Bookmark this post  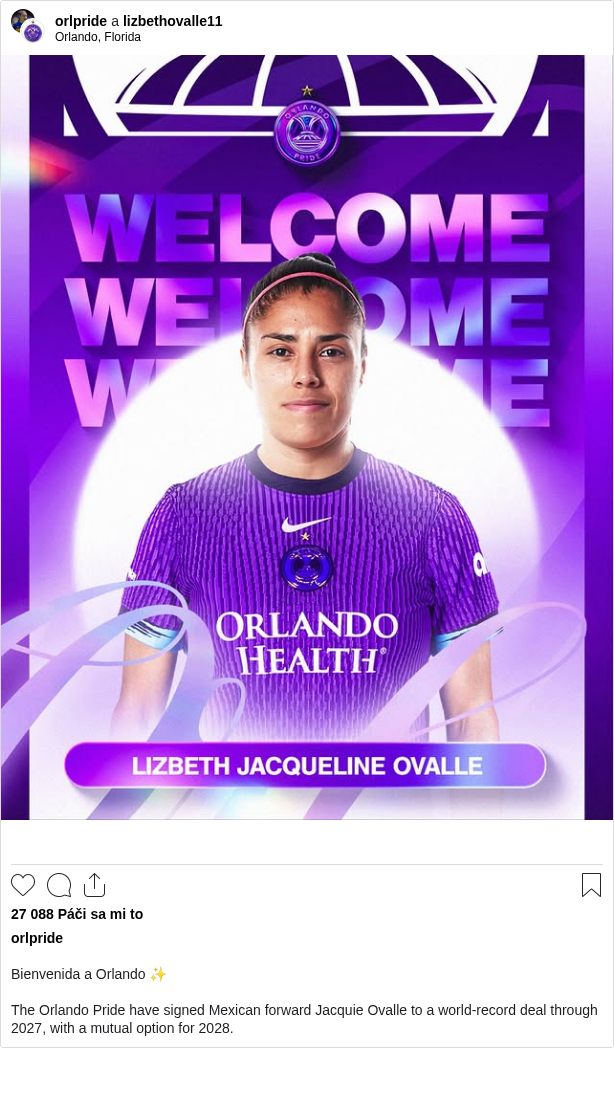(x=591, y=885)
